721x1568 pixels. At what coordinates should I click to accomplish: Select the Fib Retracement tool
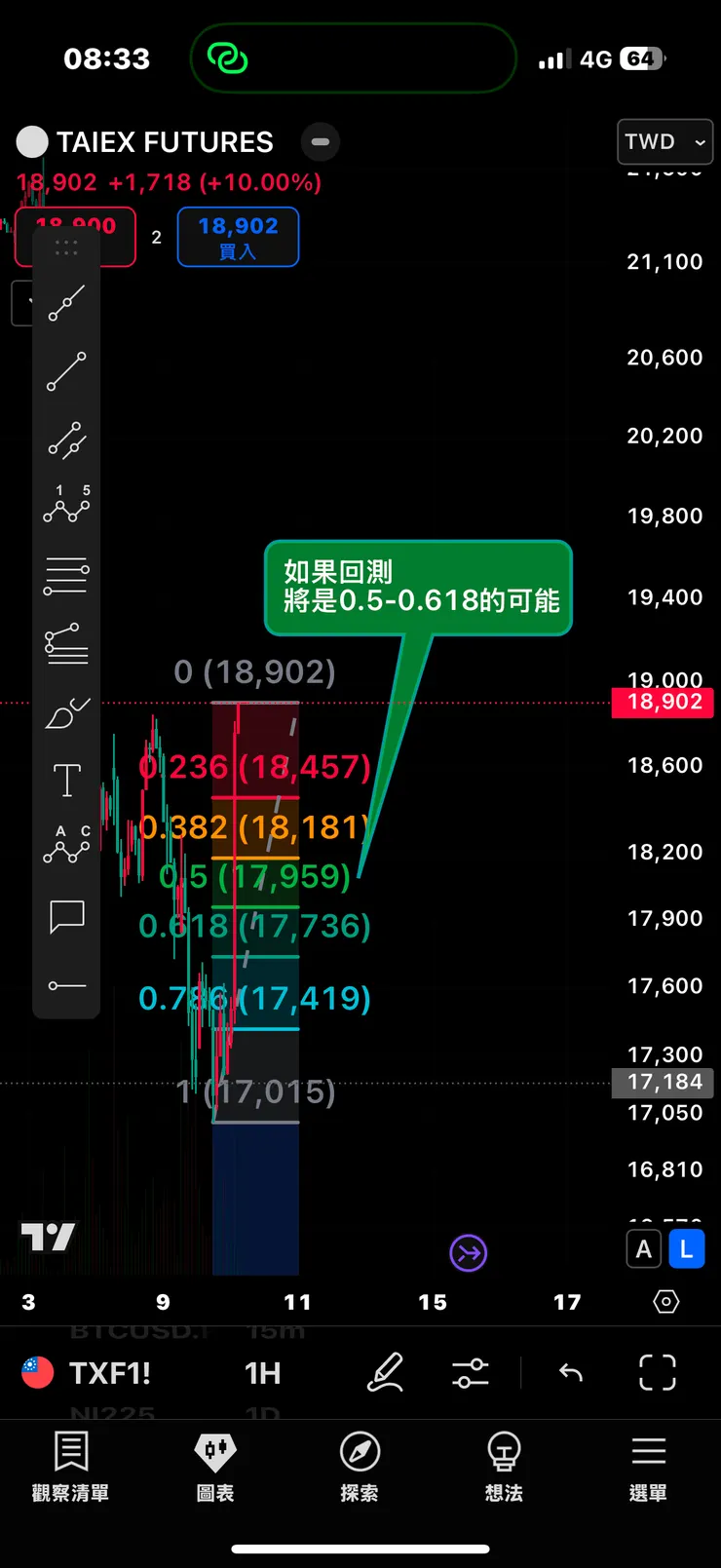click(x=66, y=642)
